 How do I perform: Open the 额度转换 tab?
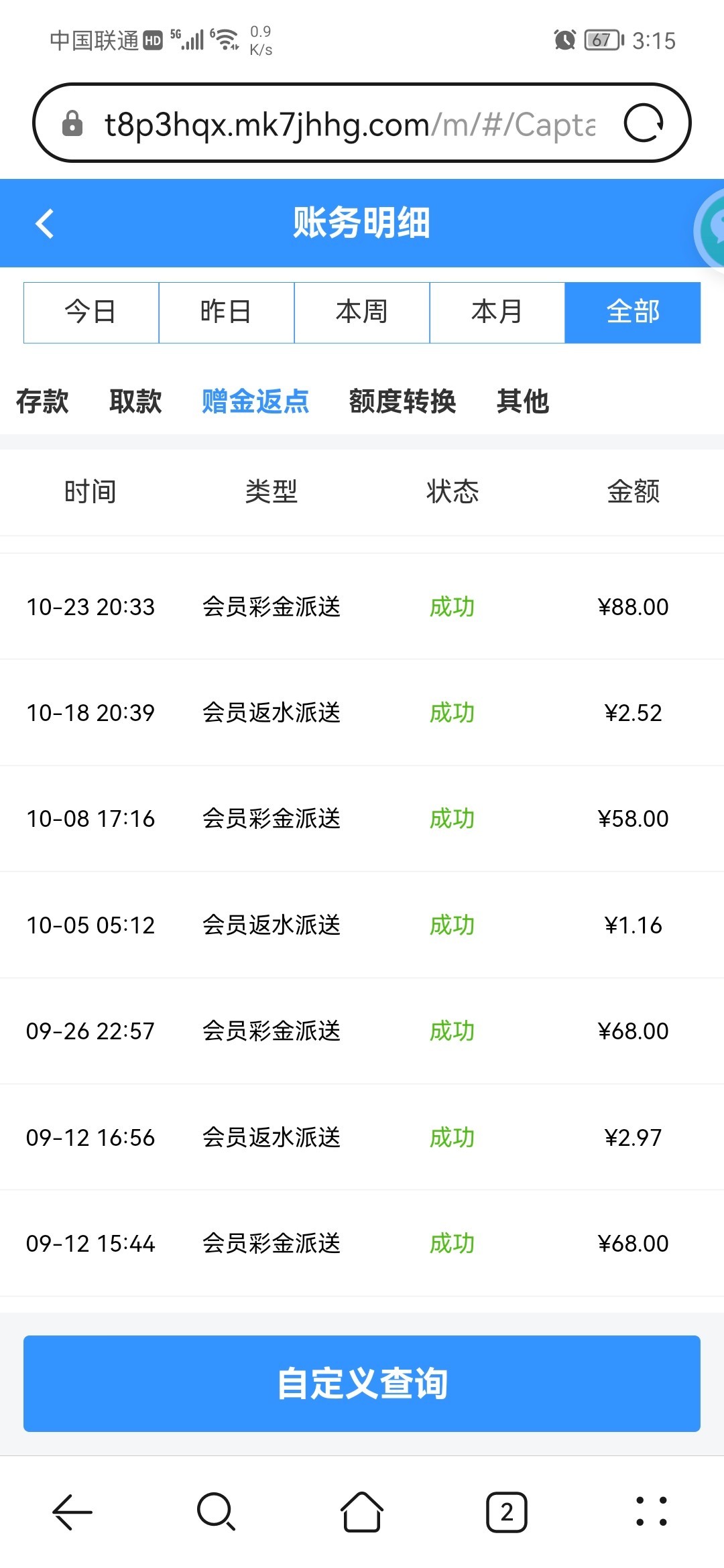click(402, 401)
